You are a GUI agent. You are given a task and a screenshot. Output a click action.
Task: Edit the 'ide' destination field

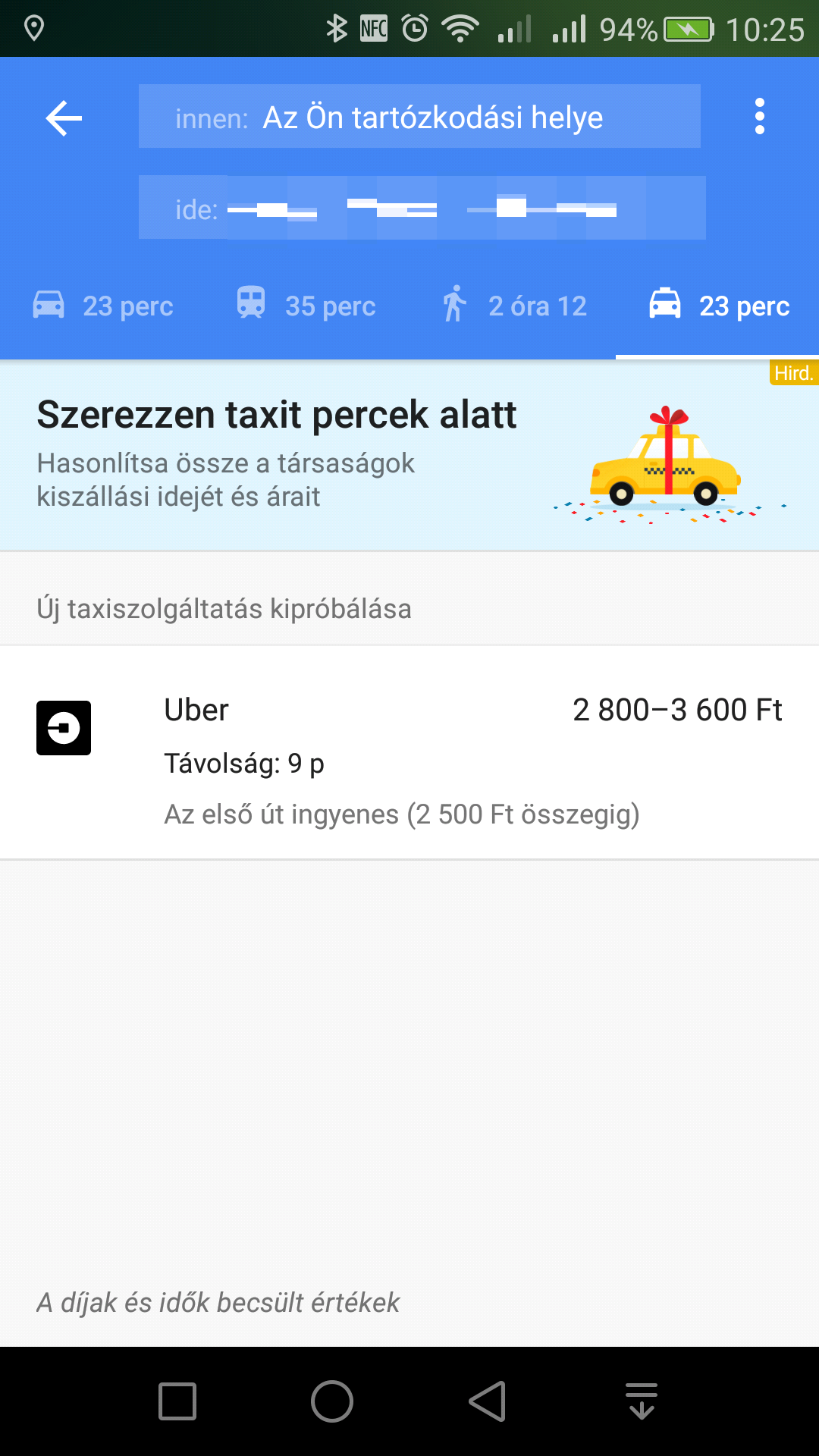pos(422,208)
